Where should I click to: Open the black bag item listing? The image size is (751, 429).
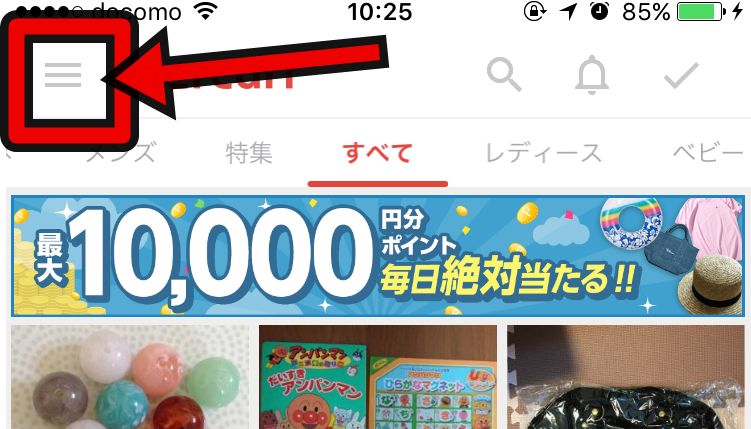(x=627, y=378)
